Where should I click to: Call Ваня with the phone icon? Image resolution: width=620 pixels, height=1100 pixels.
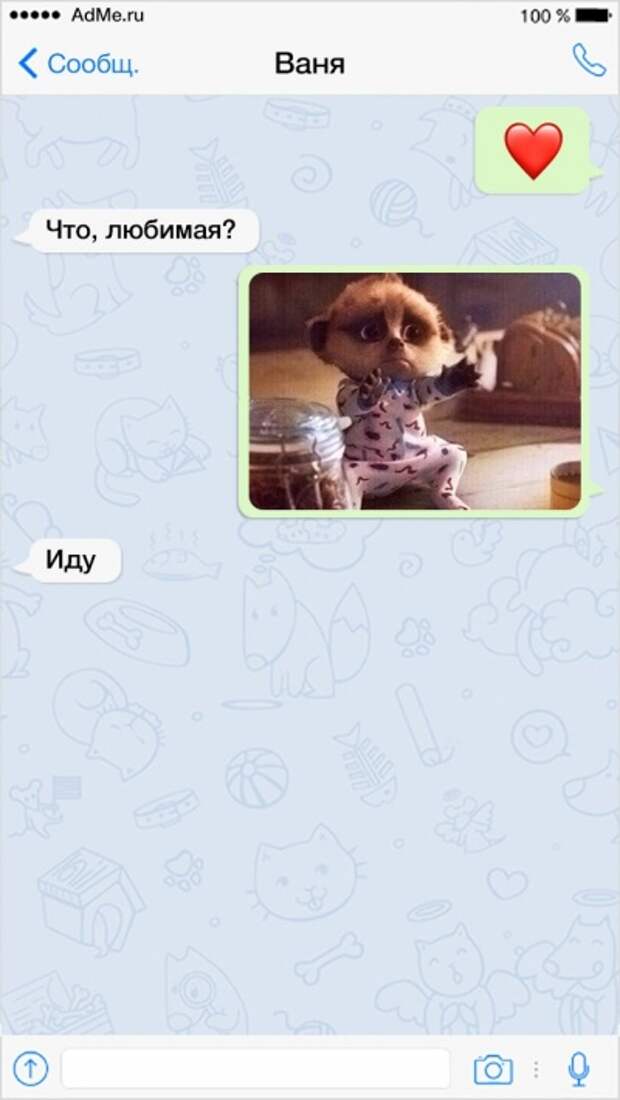click(588, 60)
